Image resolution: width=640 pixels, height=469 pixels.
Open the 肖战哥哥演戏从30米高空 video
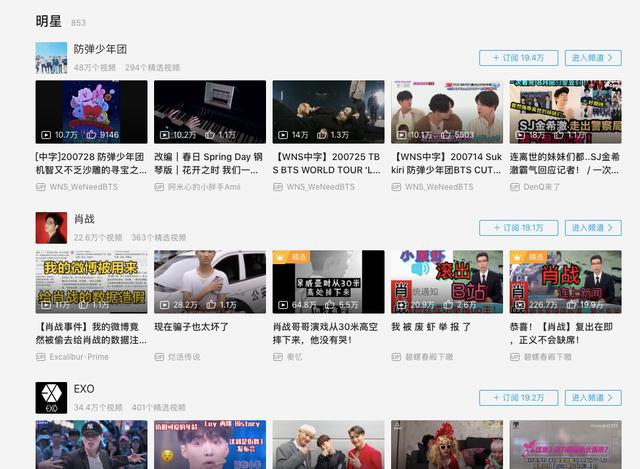point(328,282)
